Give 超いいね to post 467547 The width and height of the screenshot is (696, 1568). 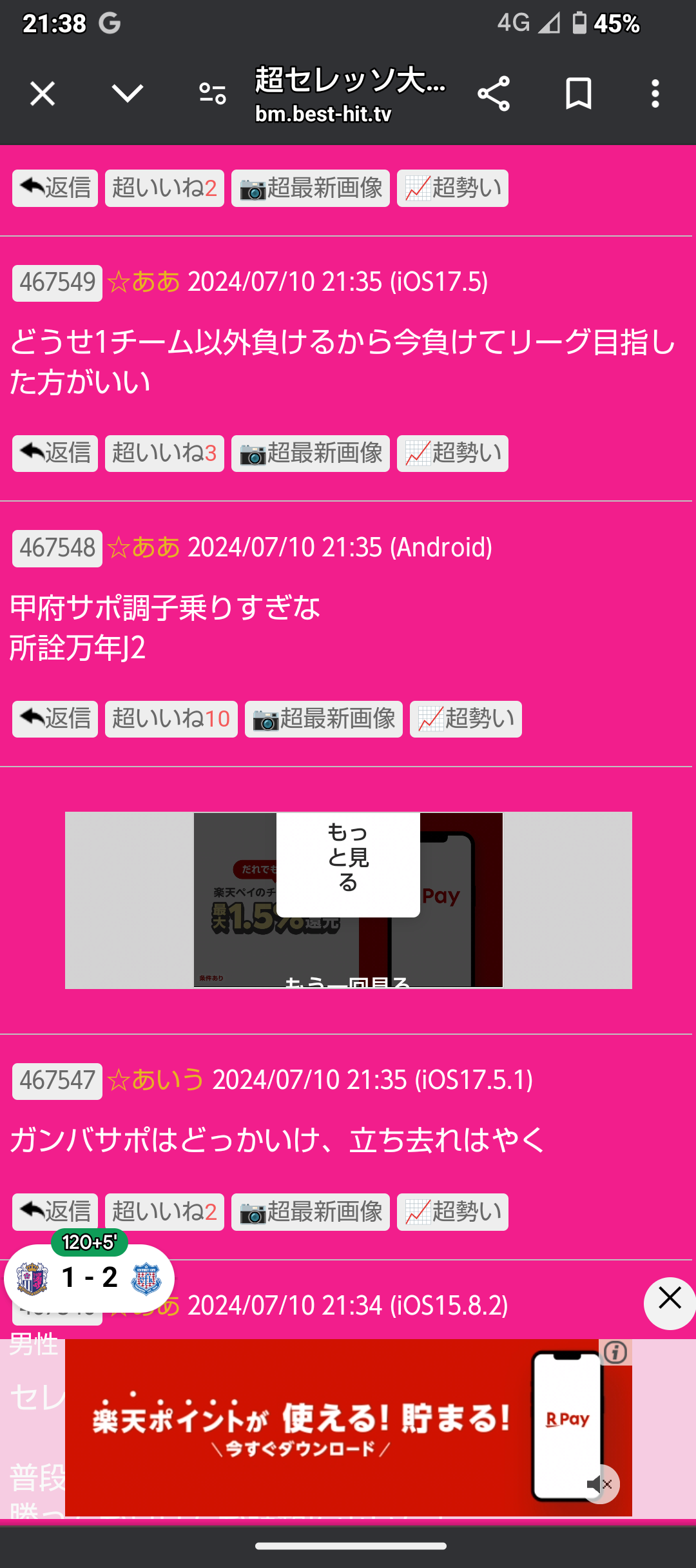coord(164,1212)
